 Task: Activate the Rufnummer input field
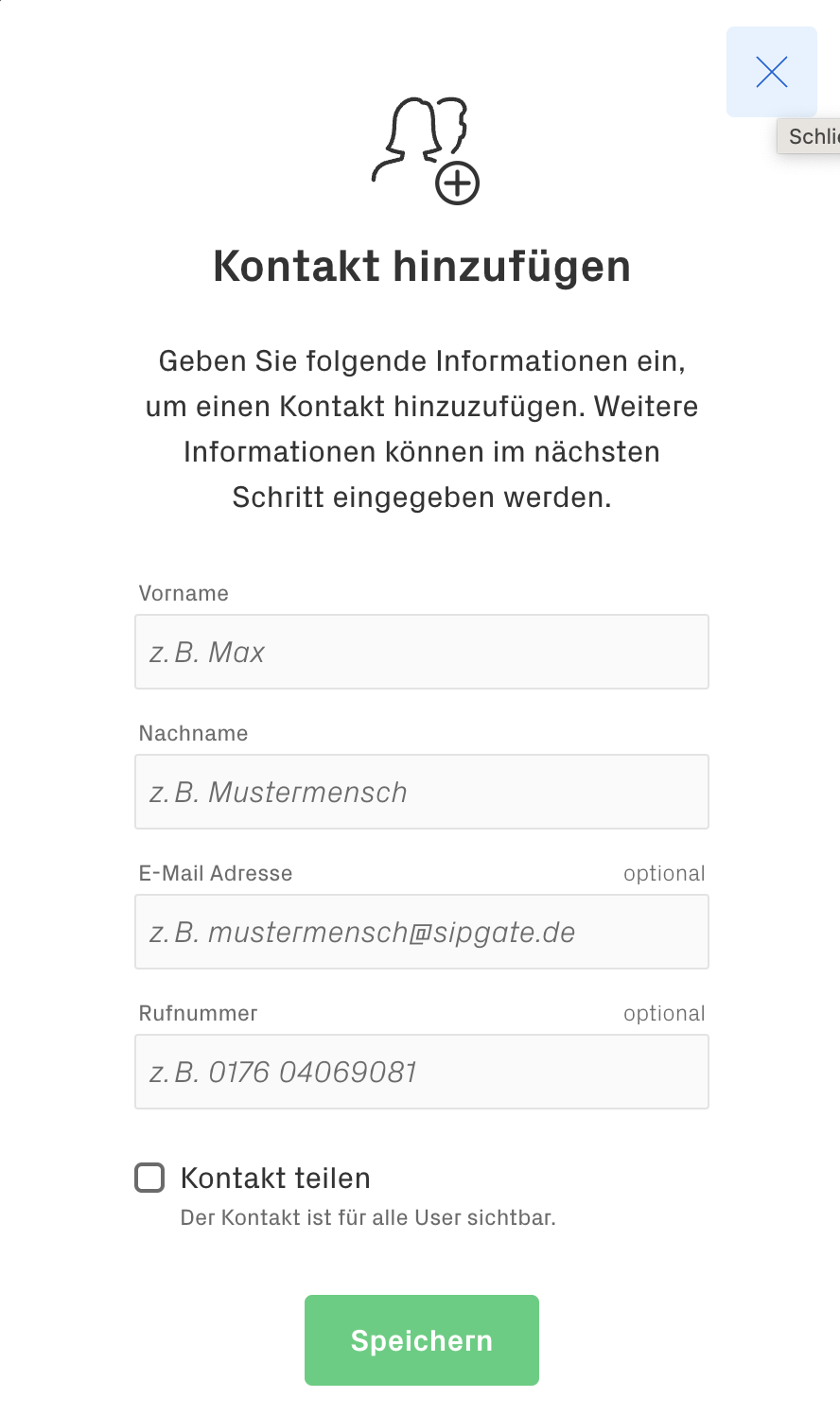click(422, 1072)
